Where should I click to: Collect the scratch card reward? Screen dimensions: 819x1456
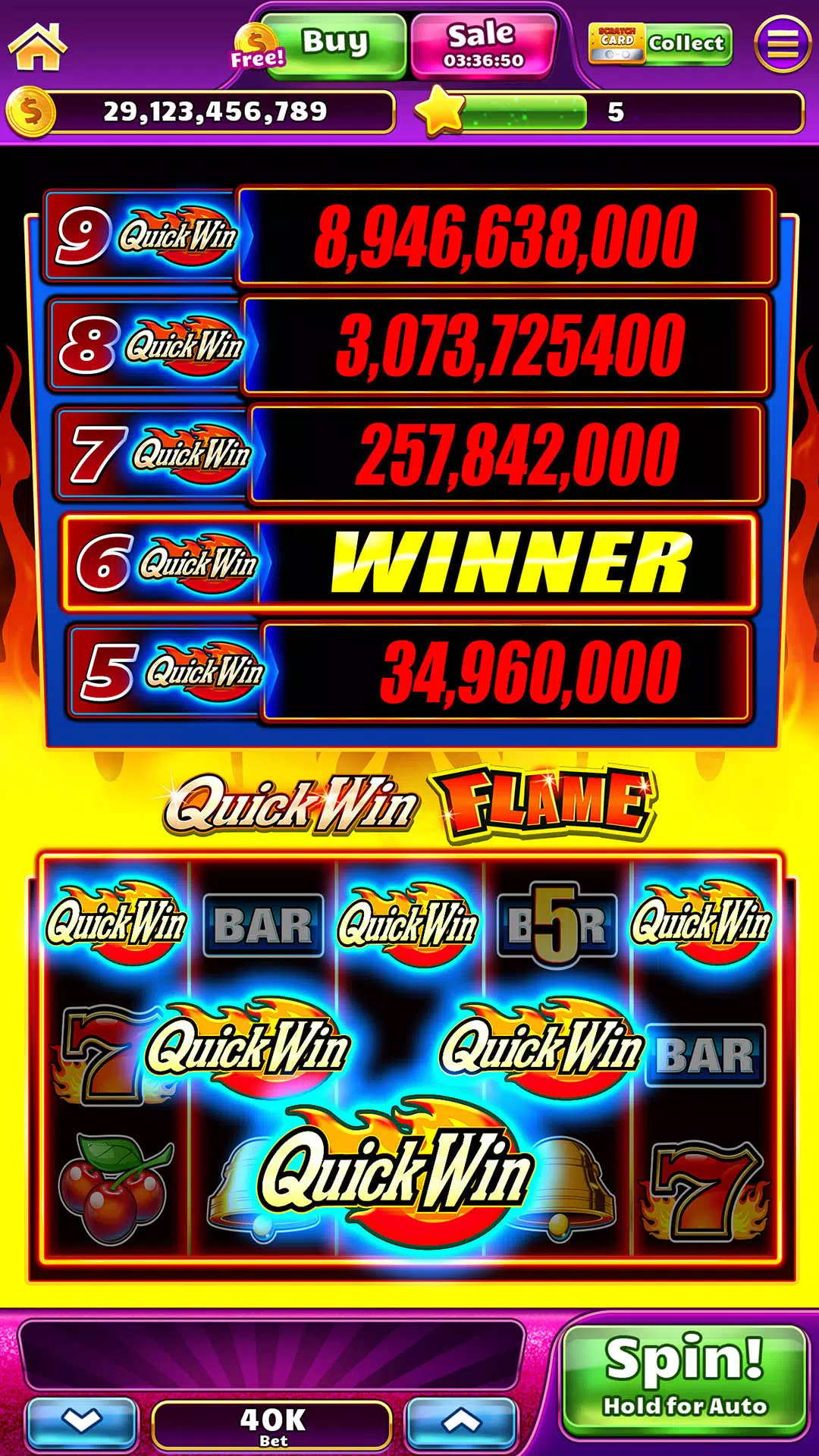pyautogui.click(x=661, y=44)
